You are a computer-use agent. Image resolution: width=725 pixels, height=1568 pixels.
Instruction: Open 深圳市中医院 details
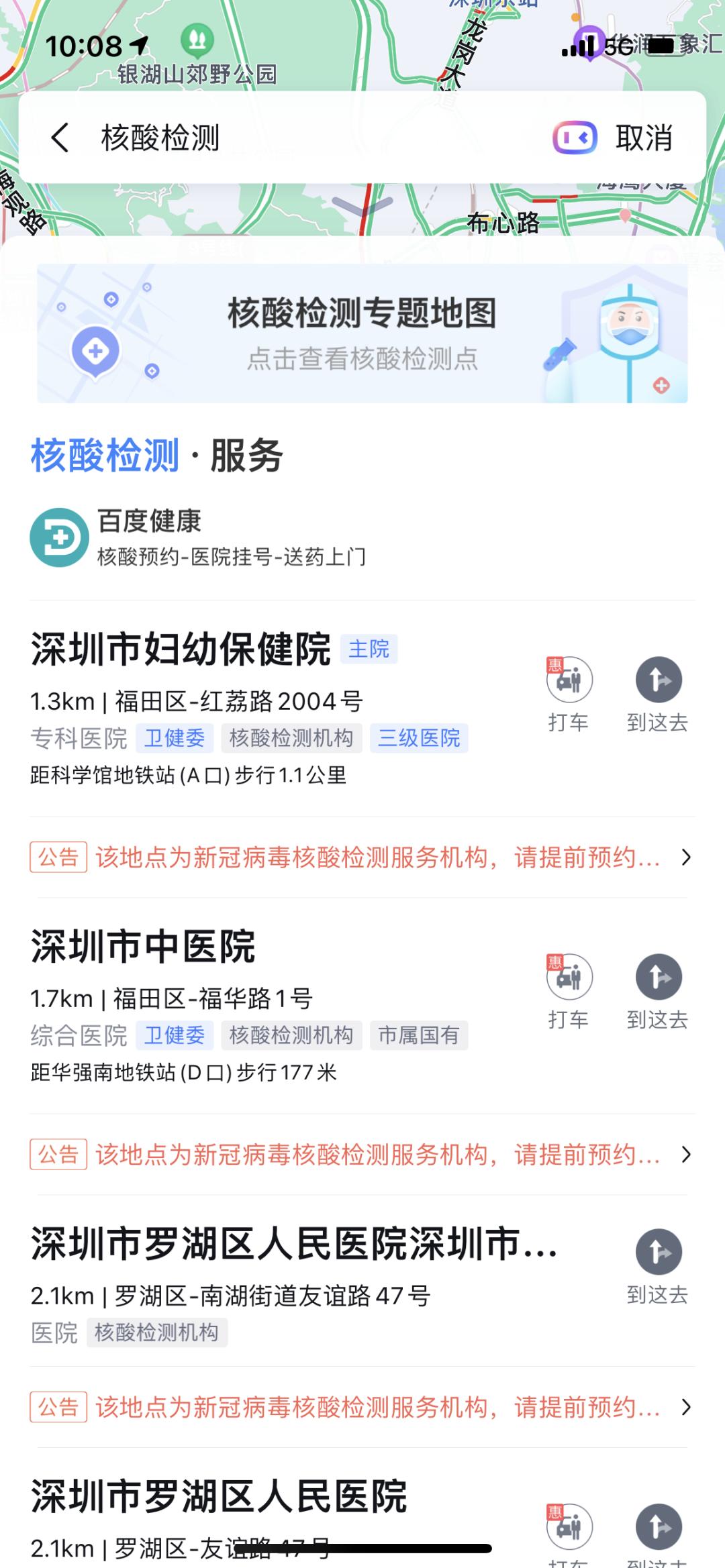[x=143, y=947]
